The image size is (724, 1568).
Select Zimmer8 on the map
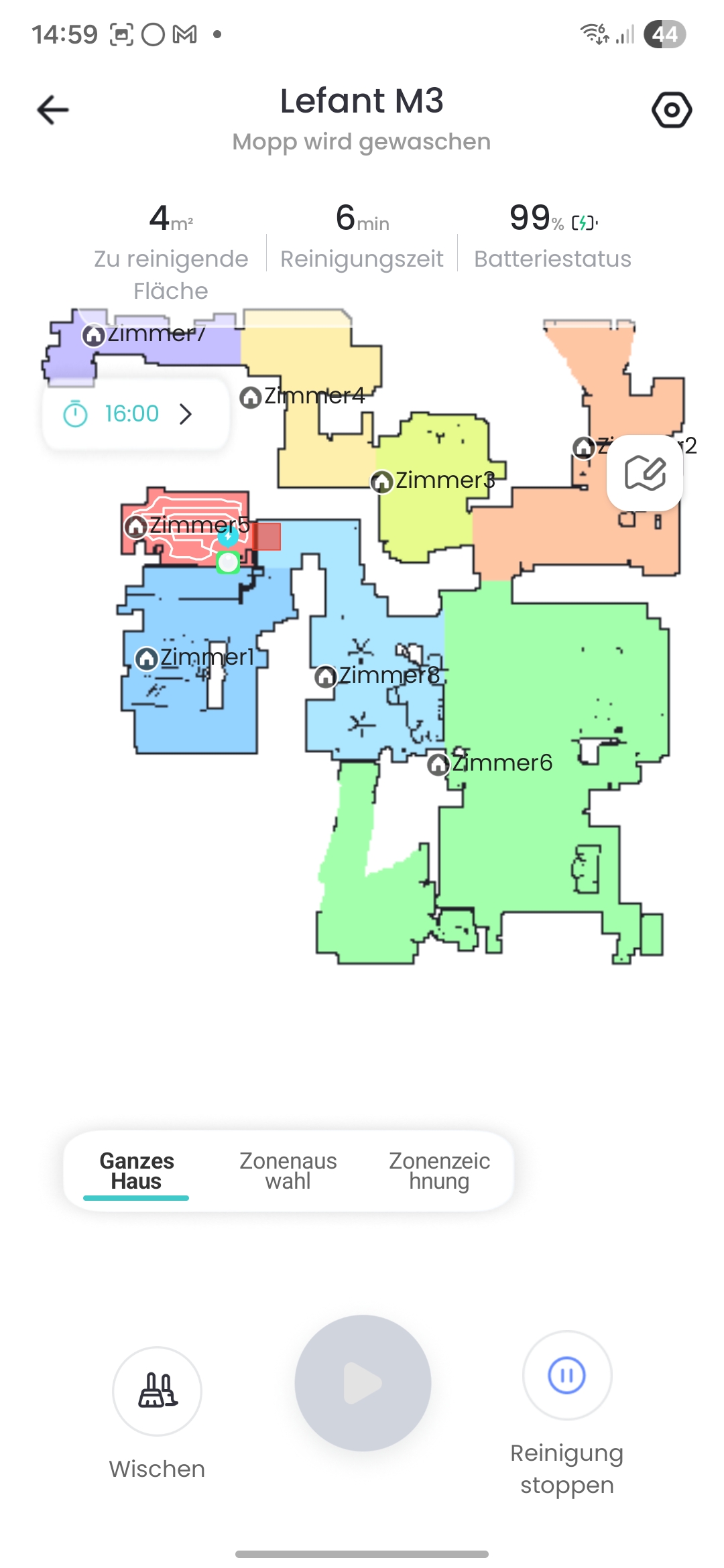pos(377,675)
